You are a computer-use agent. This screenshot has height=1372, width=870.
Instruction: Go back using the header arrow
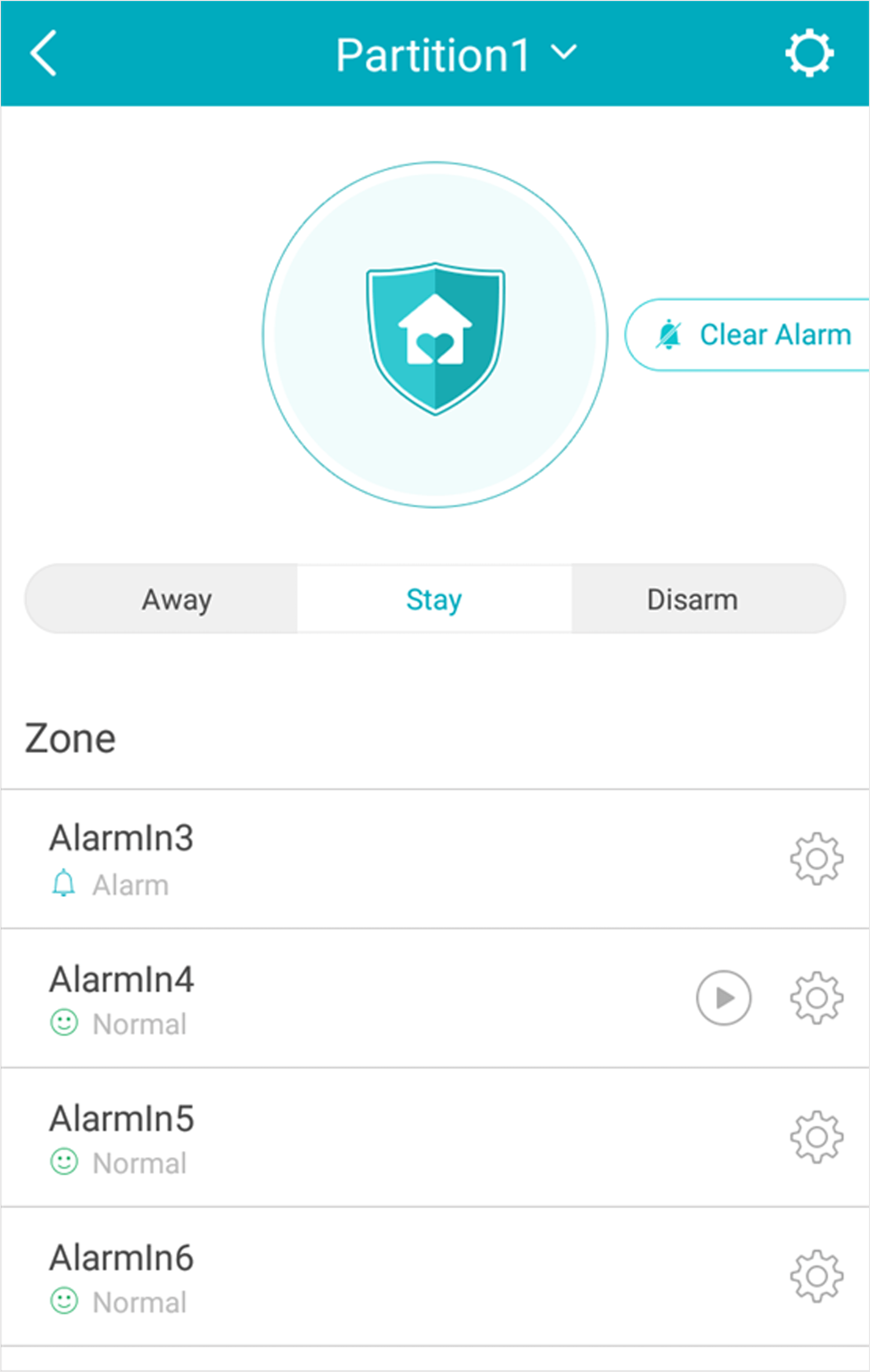tap(44, 53)
